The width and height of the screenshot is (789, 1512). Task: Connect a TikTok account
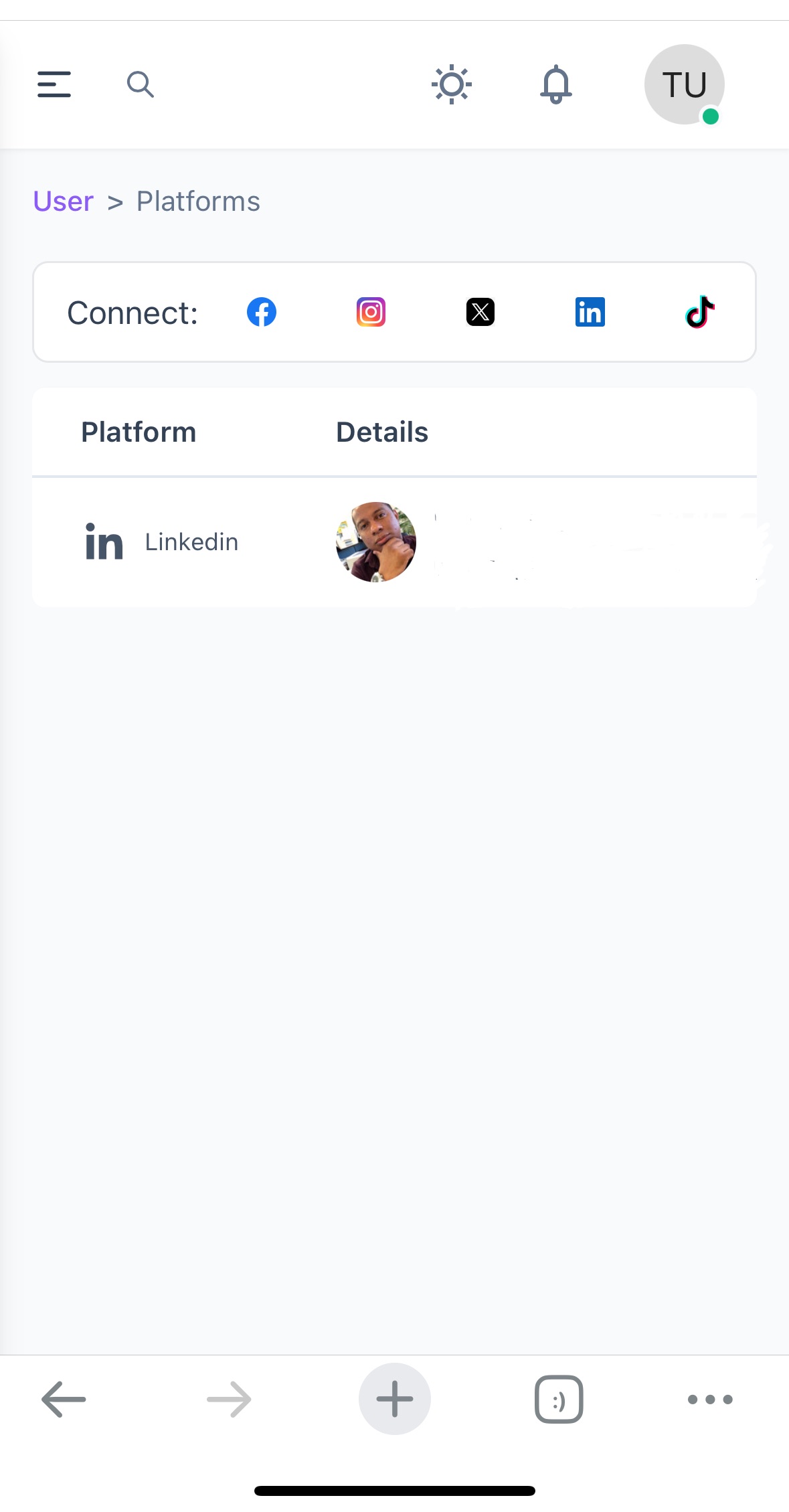click(700, 312)
